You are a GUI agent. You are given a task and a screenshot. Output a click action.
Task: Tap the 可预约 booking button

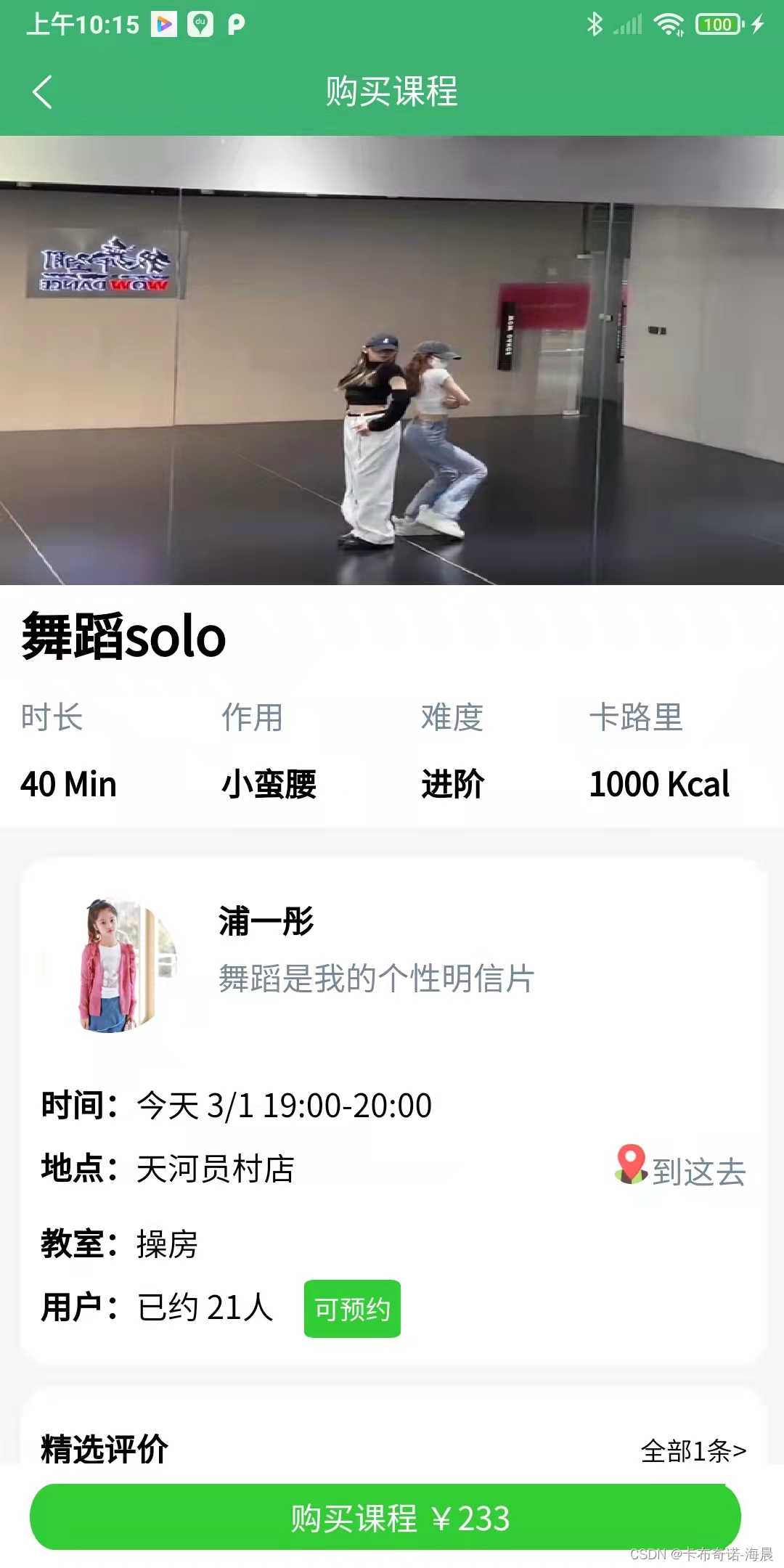pos(352,1309)
